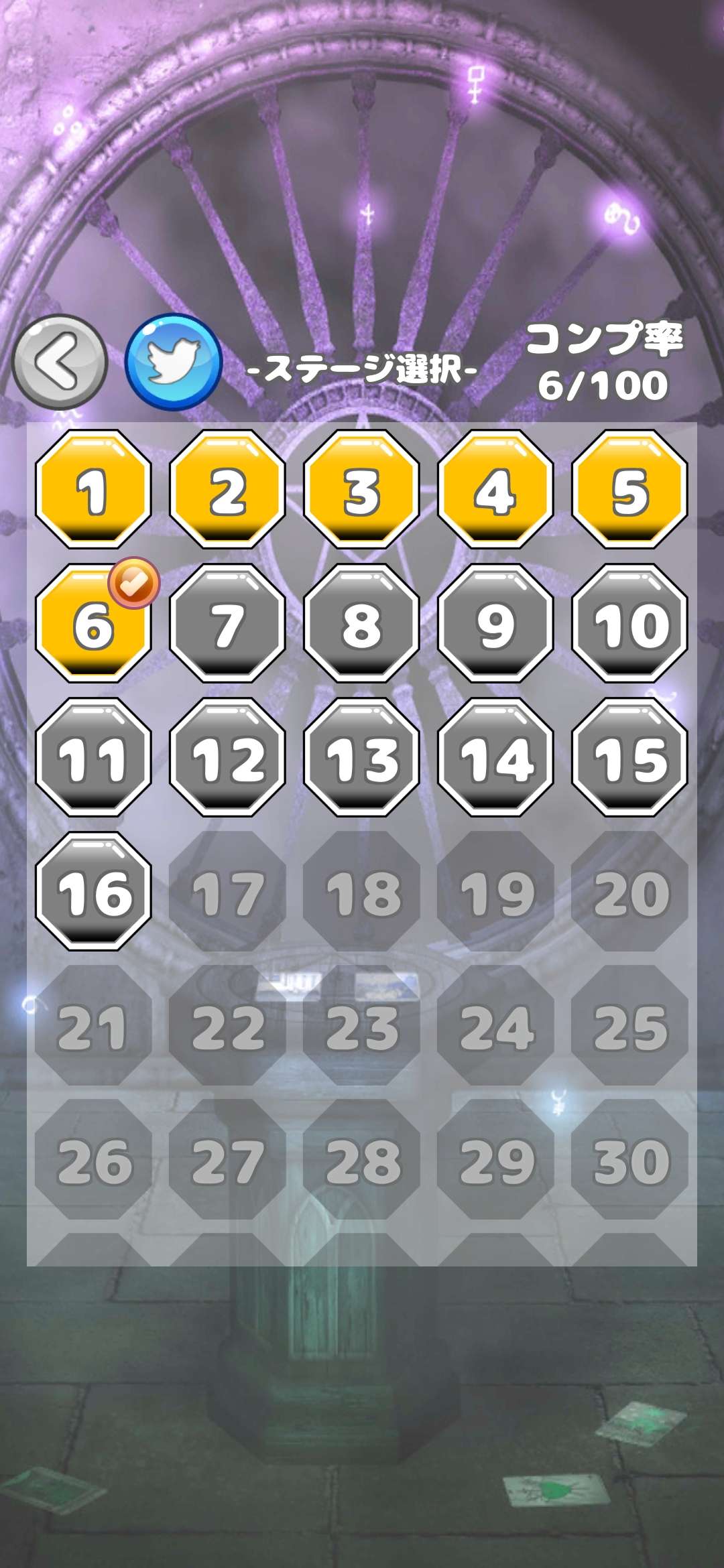Choose stage 4

[495, 489]
